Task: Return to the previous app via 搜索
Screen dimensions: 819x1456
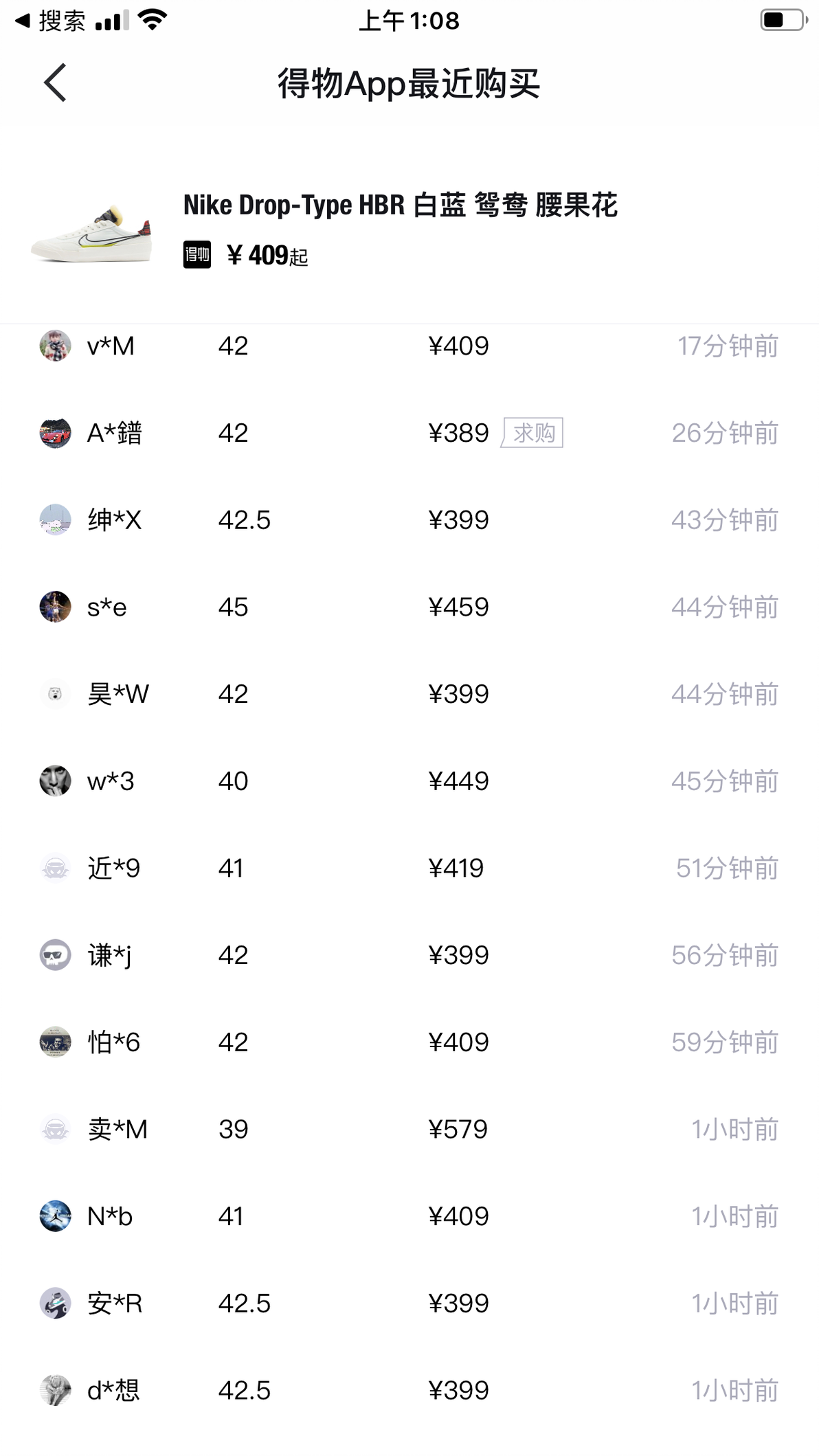Action: (51, 21)
